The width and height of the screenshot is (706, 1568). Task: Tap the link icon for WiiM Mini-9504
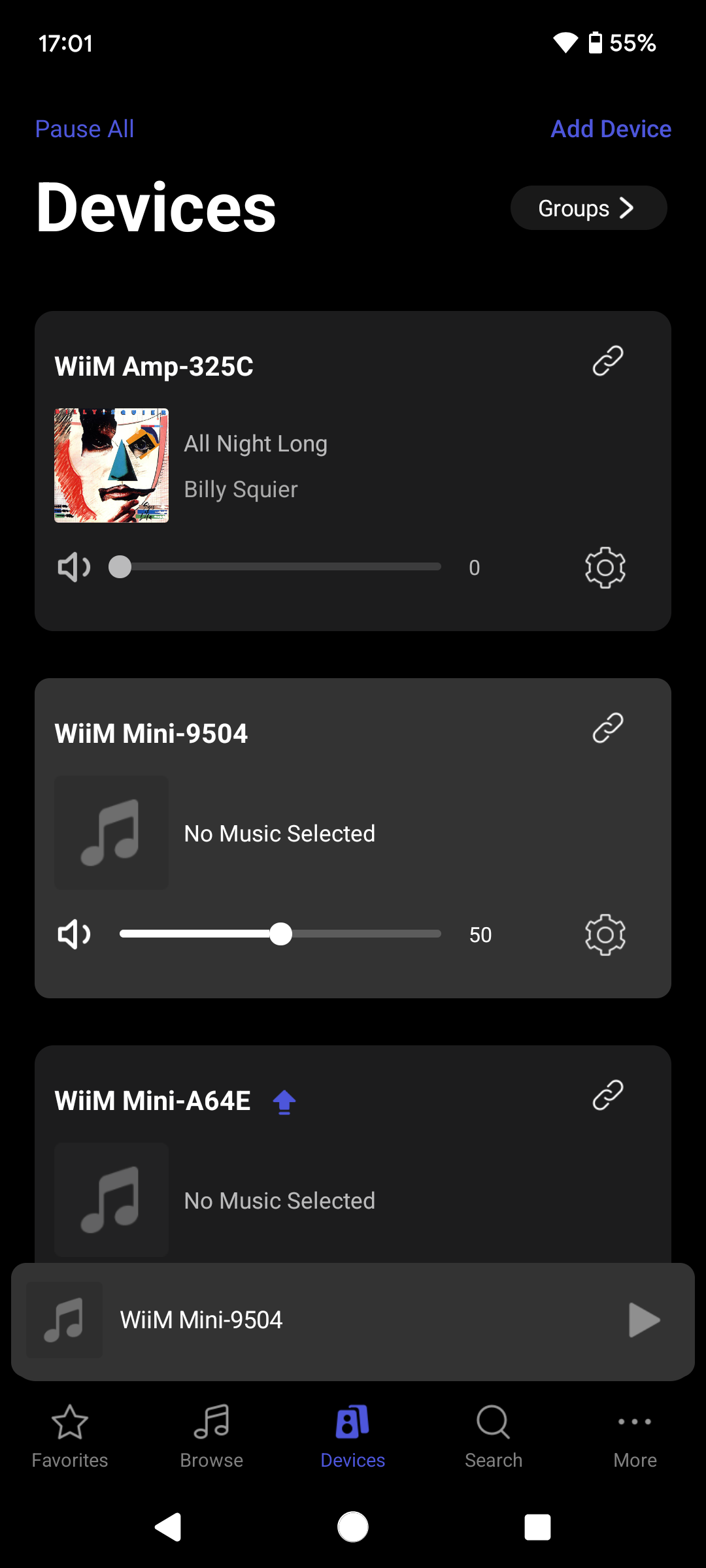[x=608, y=728]
